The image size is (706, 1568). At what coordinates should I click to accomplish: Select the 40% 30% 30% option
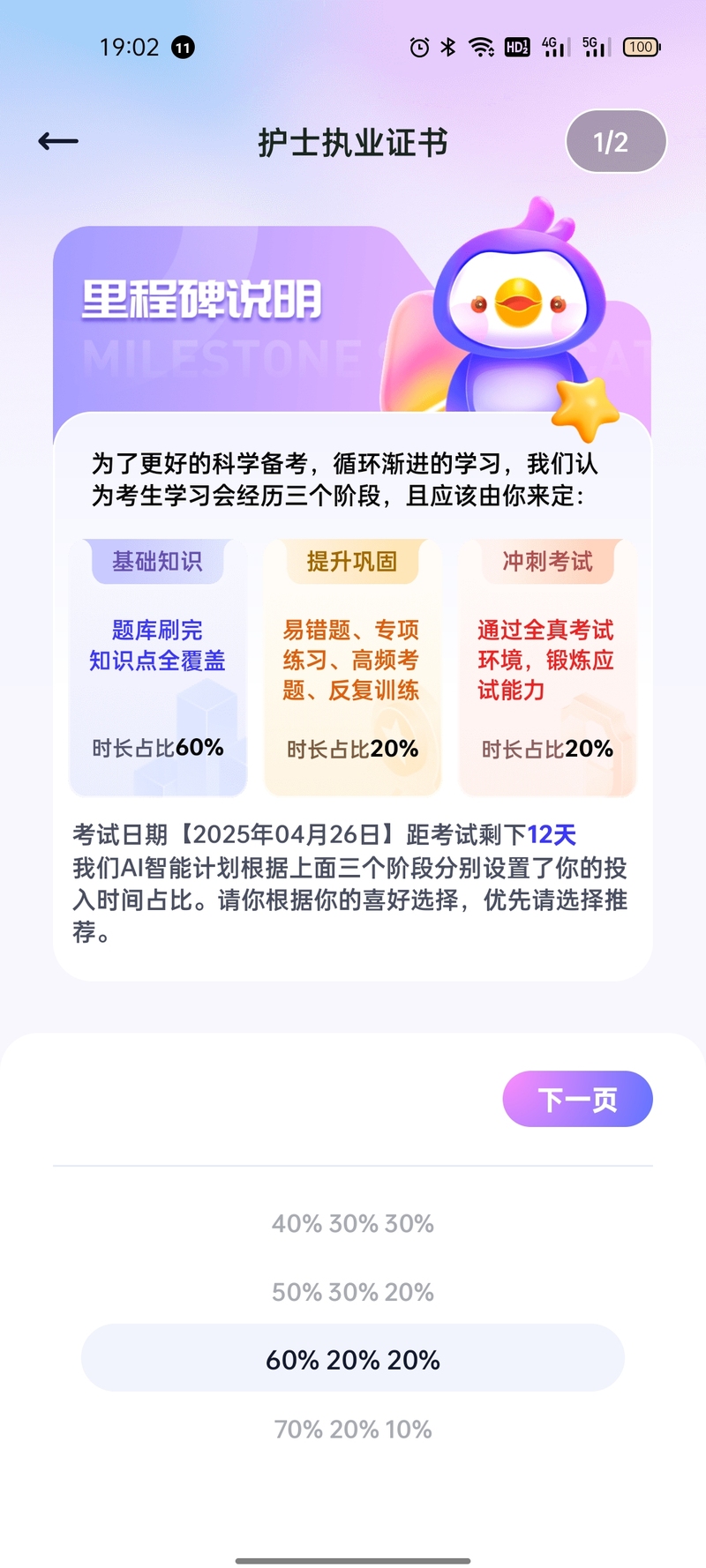pyautogui.click(x=353, y=1223)
